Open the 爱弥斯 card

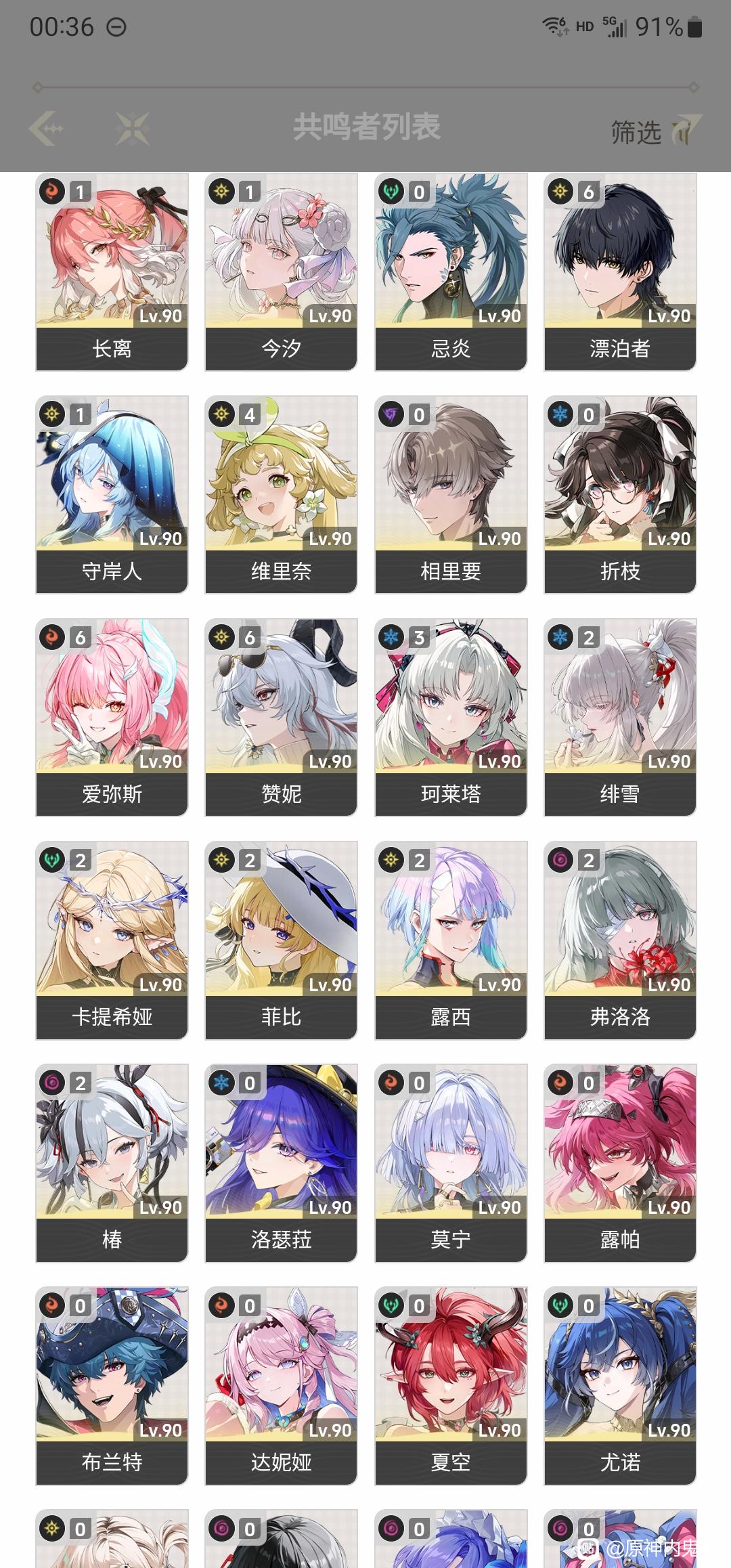point(112,718)
